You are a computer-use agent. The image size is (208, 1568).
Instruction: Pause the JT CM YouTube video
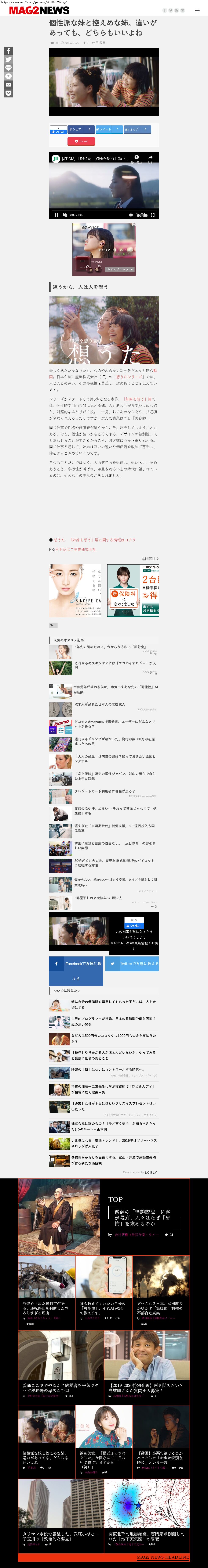[56, 215]
